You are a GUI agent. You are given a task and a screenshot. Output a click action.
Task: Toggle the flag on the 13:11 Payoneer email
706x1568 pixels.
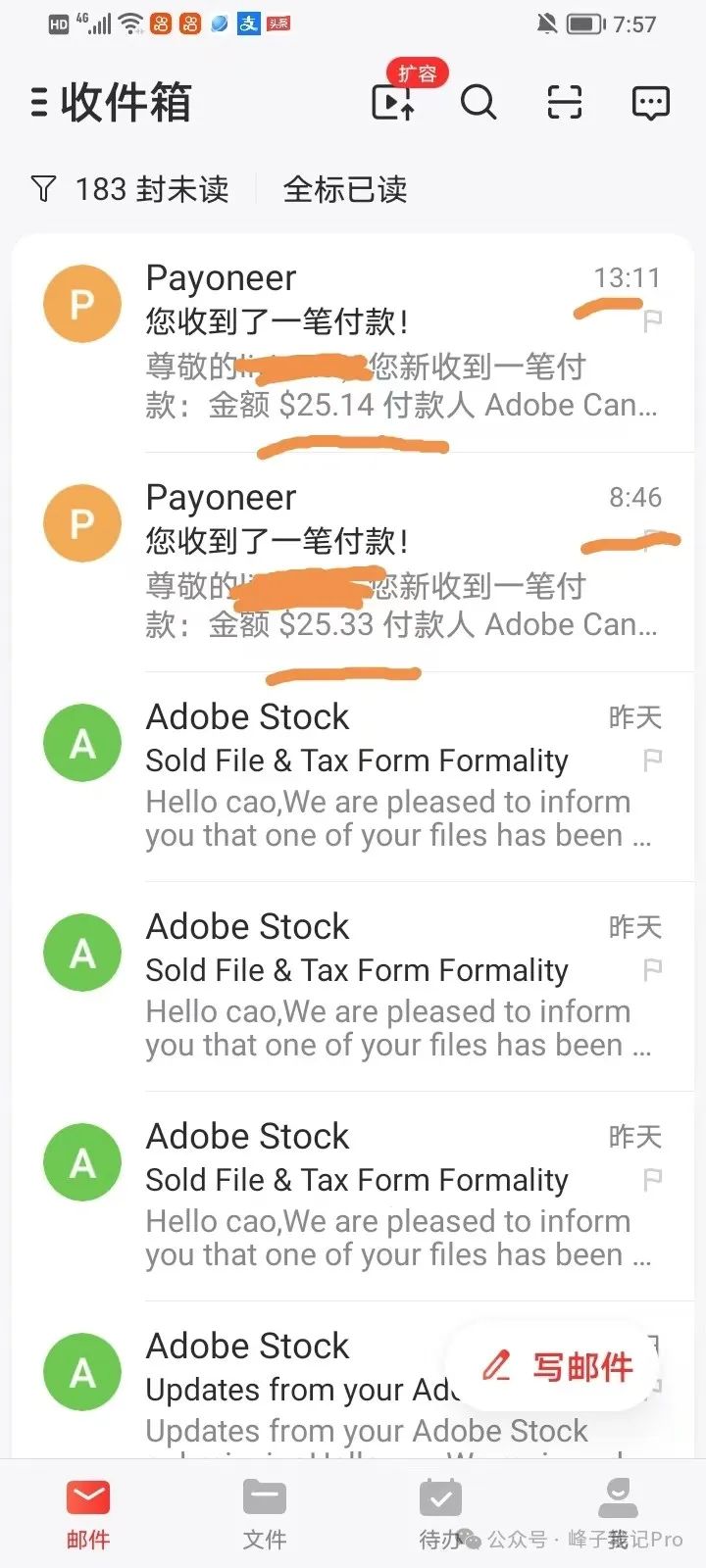point(651,320)
